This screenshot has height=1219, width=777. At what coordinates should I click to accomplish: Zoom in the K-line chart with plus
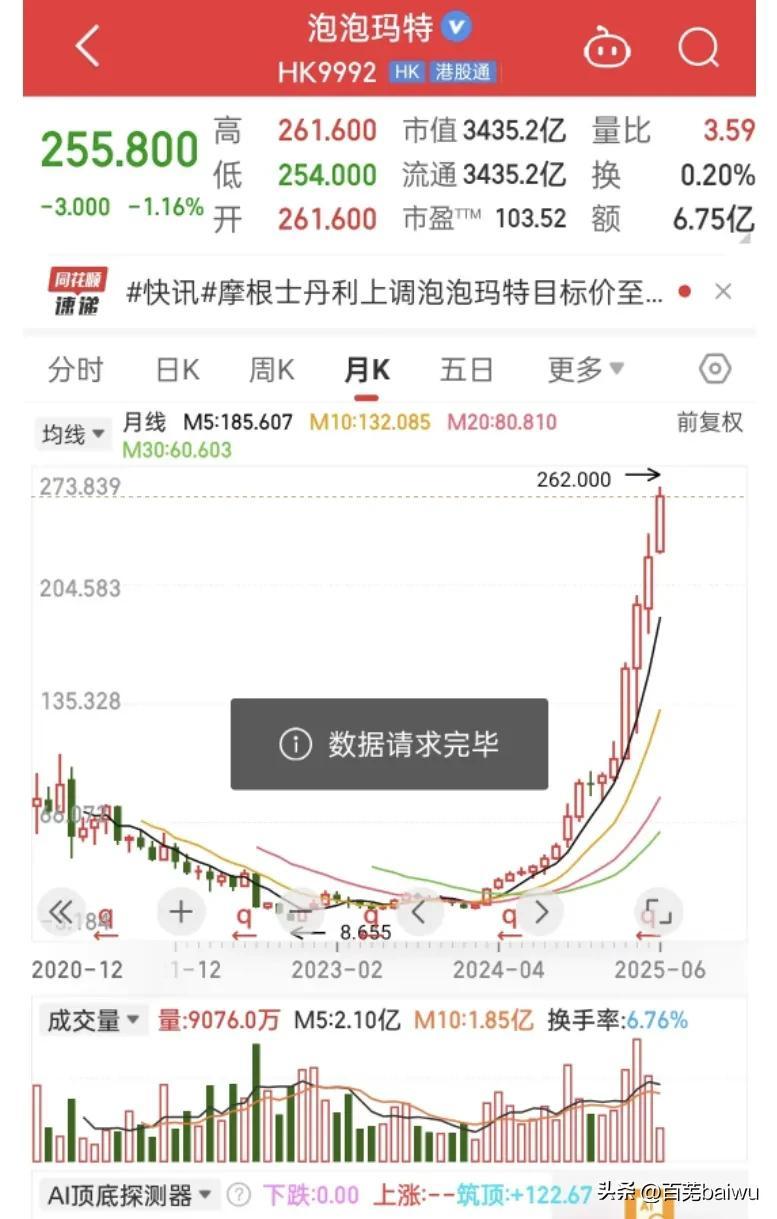point(181,911)
